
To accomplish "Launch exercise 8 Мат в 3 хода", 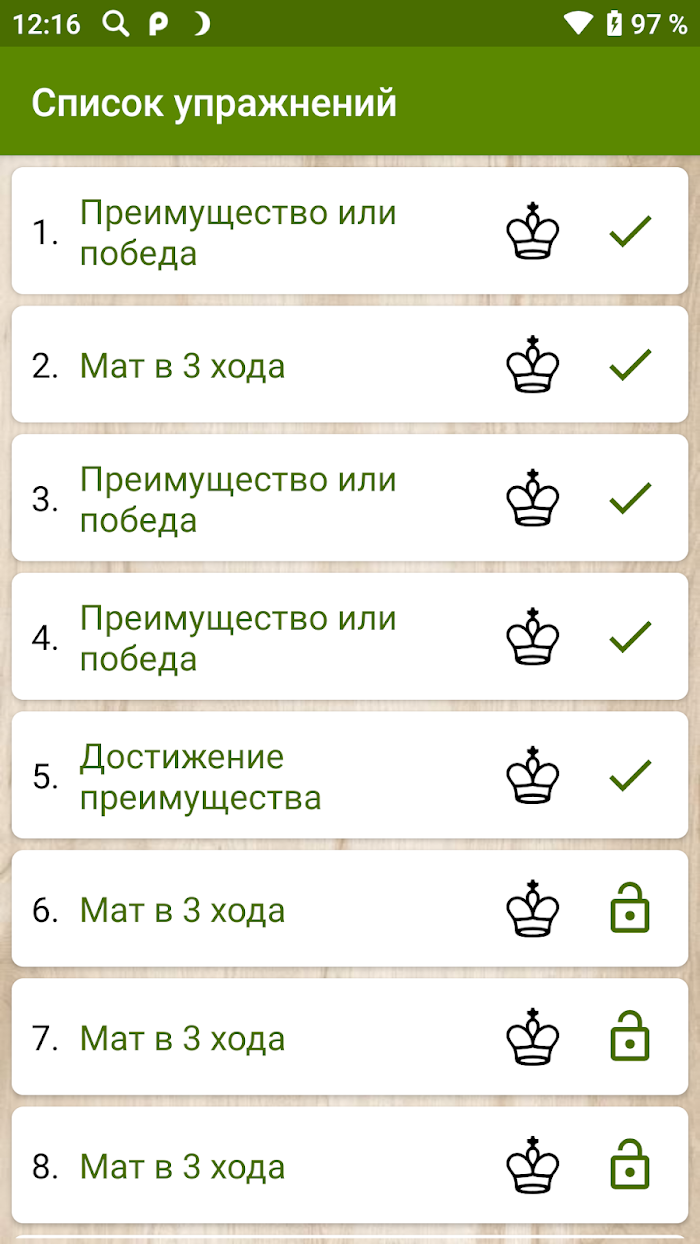I will 350,1165.
